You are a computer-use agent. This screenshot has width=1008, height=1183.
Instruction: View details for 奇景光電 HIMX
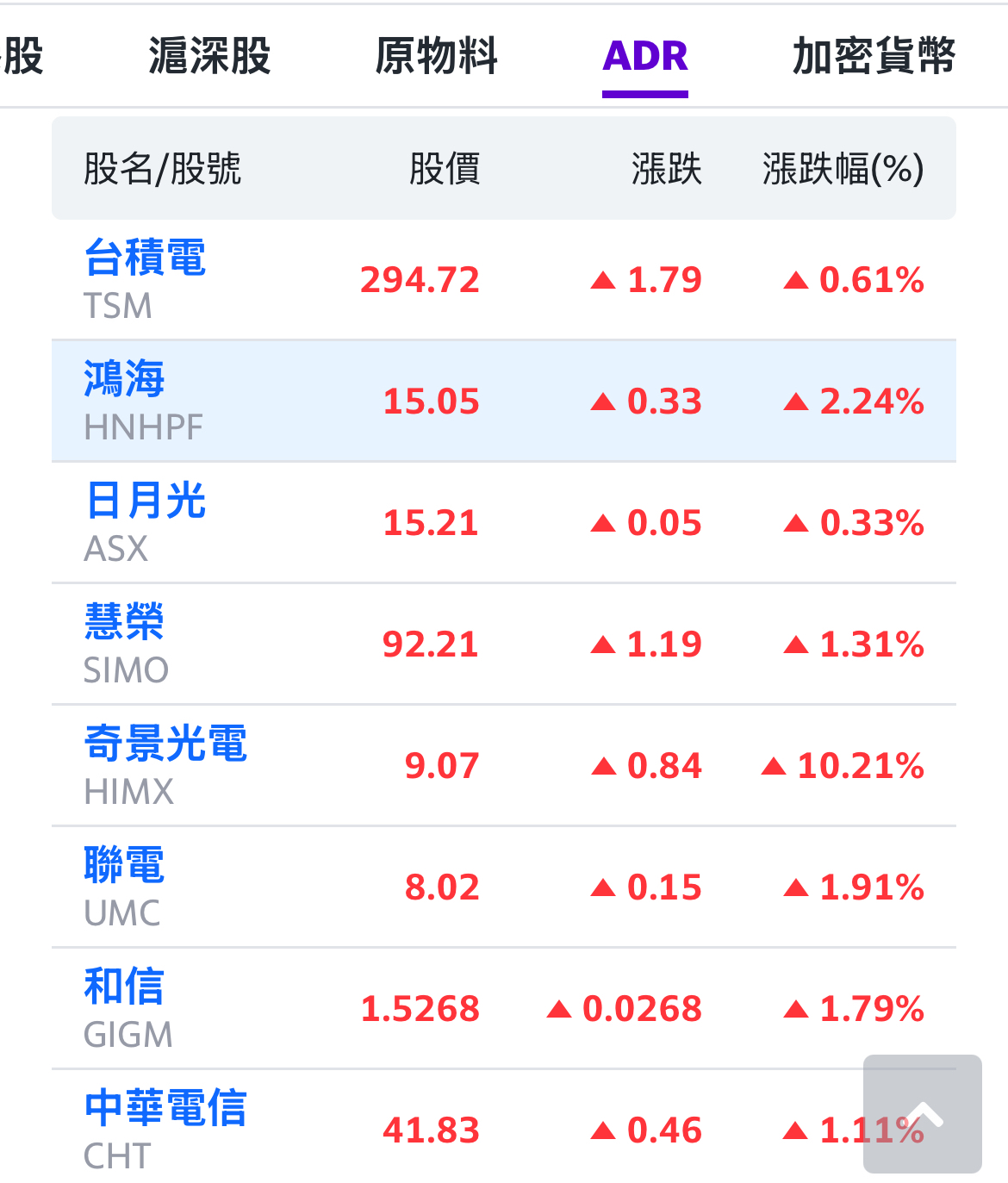504,766
